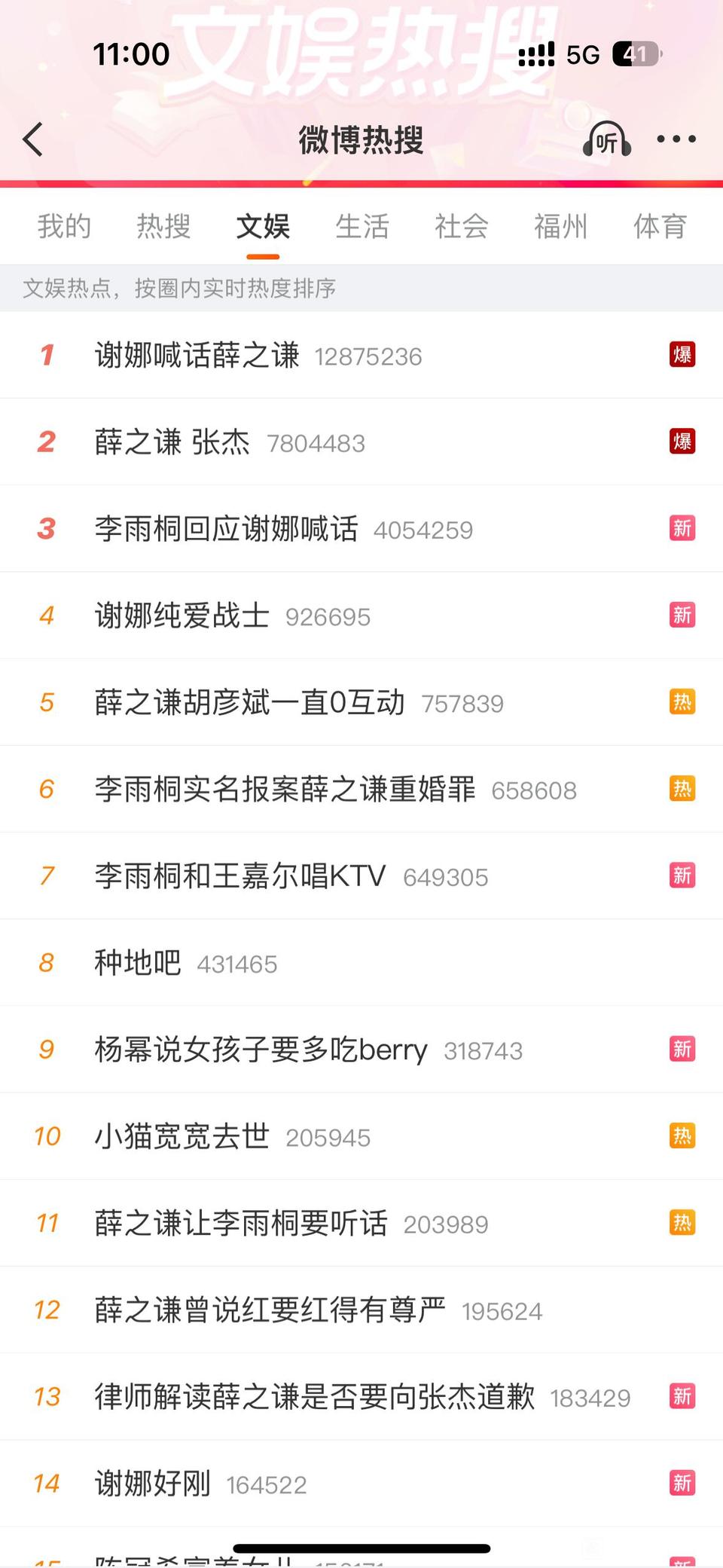Screen dimensions: 723x1568
Task: Open 谢娜纯爱战士 trending entry
Action: [x=182, y=616]
